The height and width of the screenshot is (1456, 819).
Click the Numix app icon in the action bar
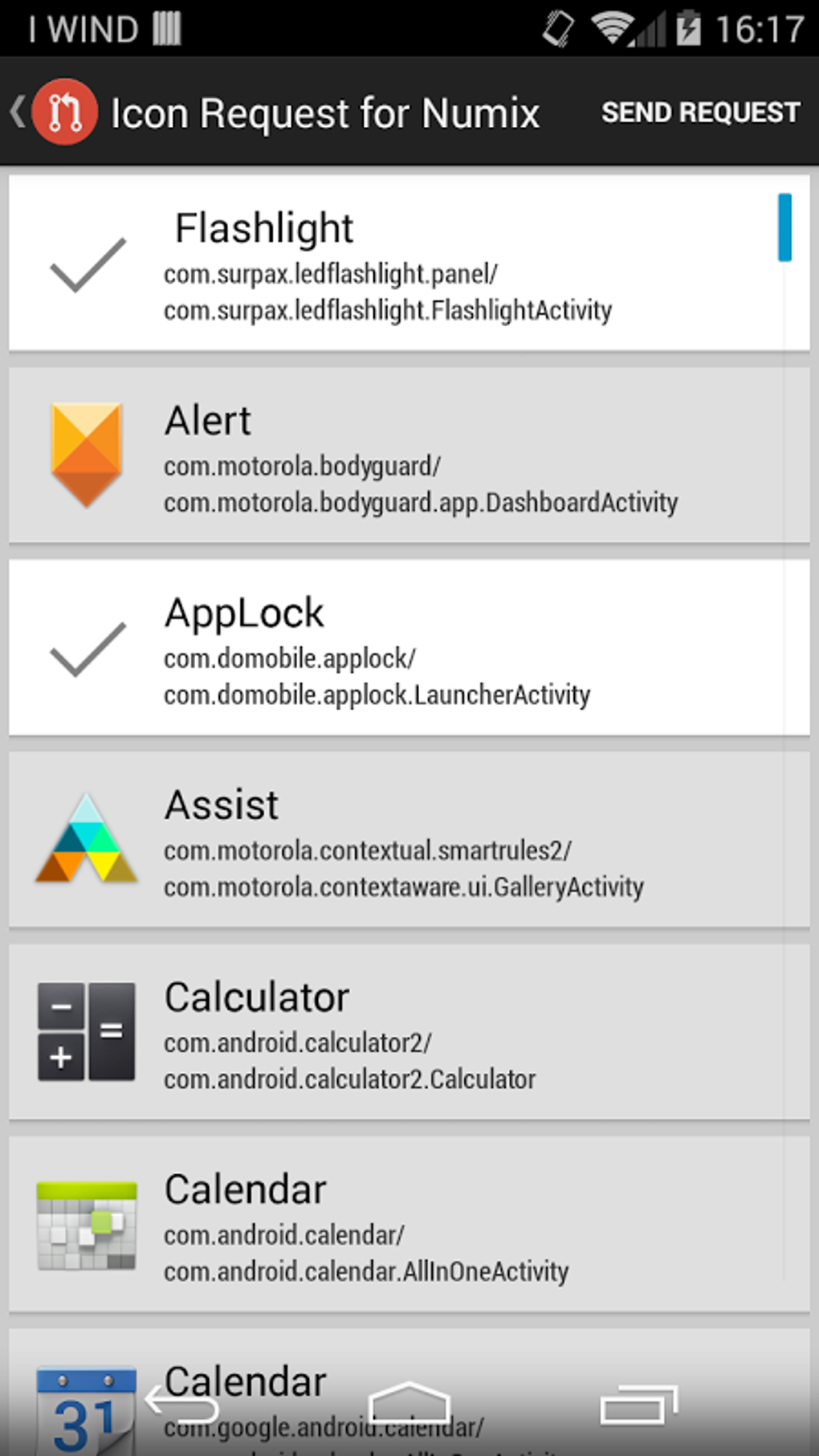(x=63, y=112)
